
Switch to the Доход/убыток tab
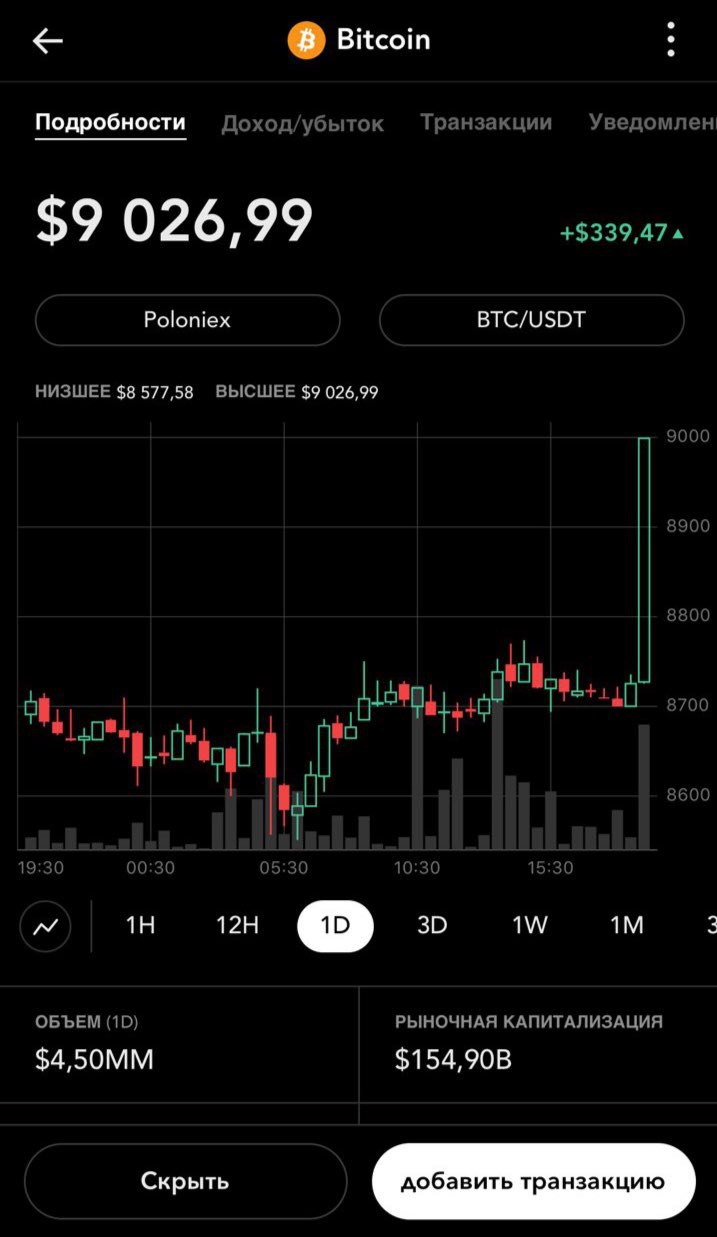302,124
